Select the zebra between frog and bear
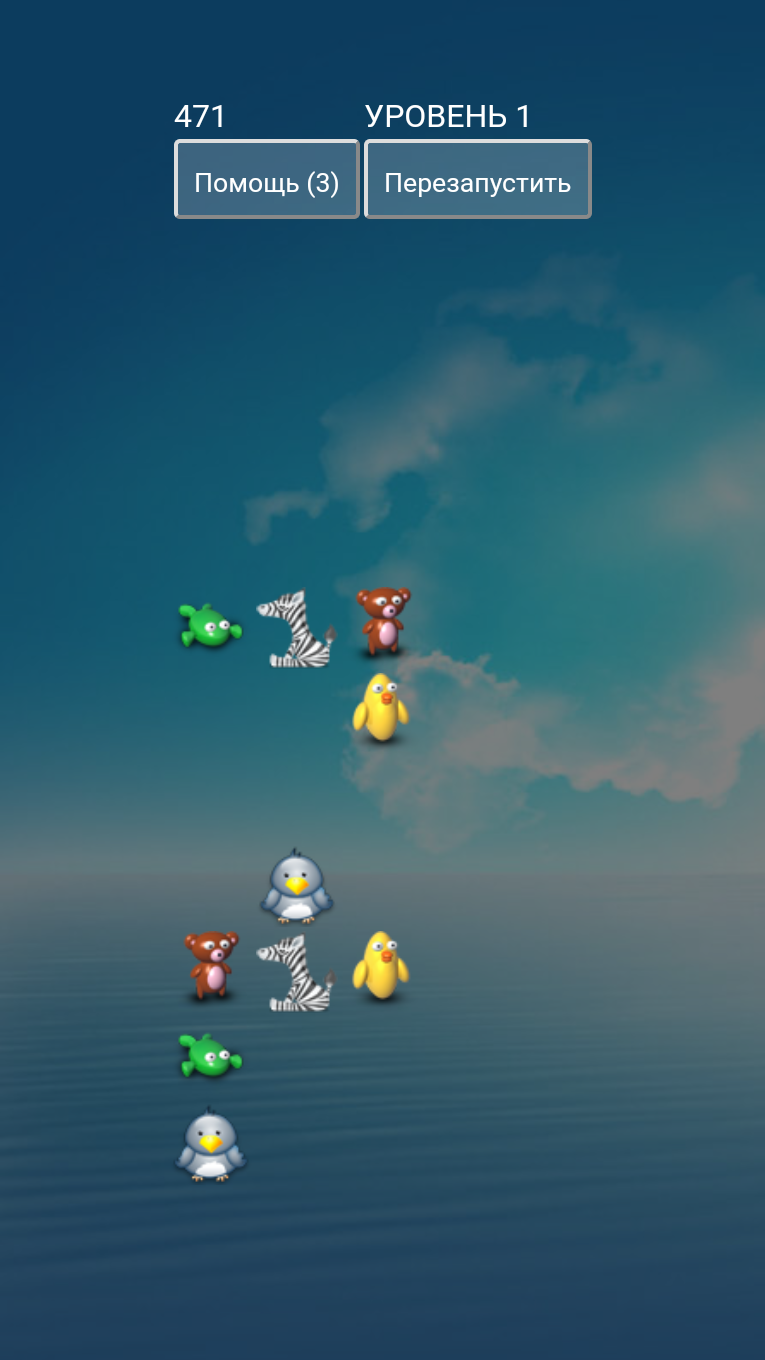 (296, 628)
